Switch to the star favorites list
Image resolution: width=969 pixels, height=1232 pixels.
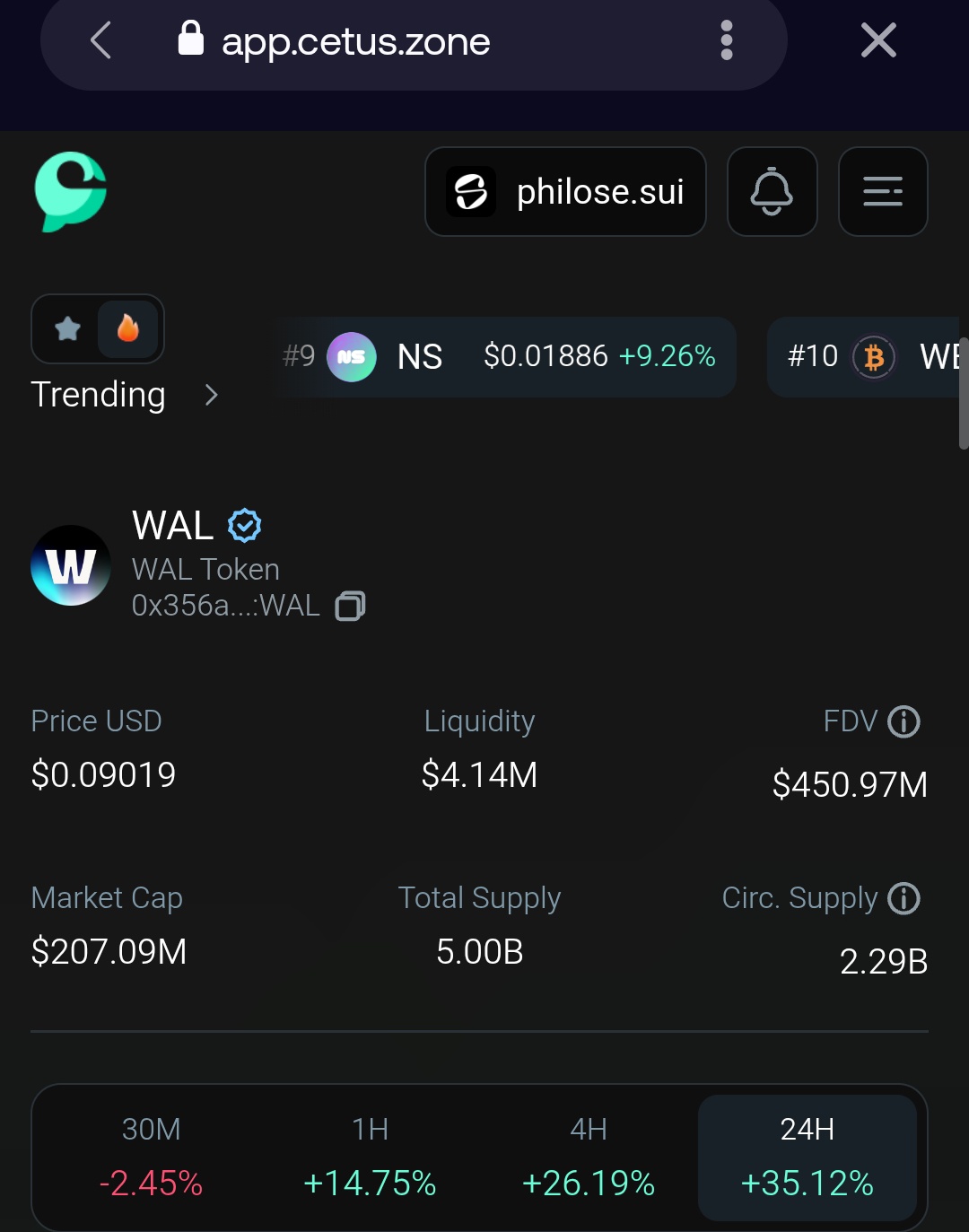point(68,329)
